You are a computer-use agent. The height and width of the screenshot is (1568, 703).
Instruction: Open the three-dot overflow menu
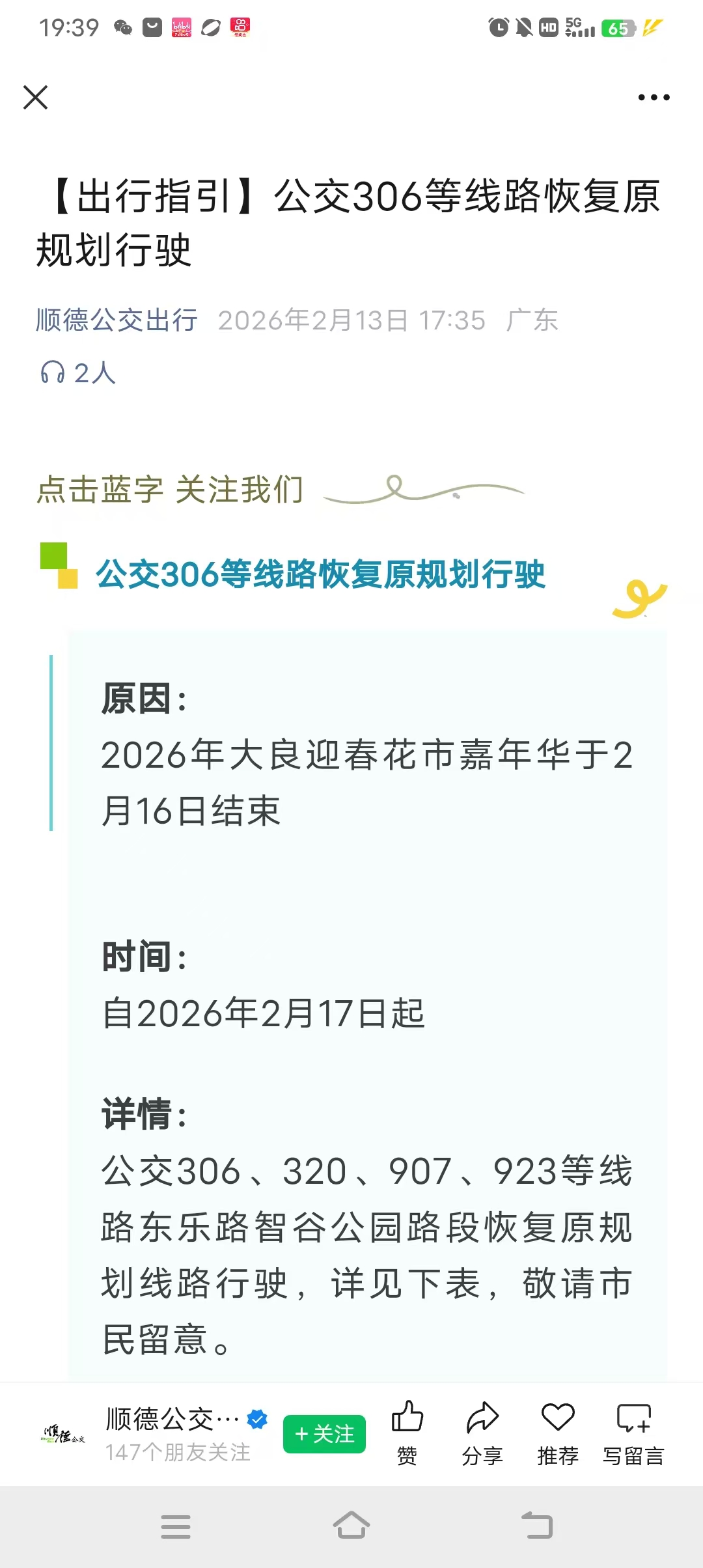coord(654,98)
